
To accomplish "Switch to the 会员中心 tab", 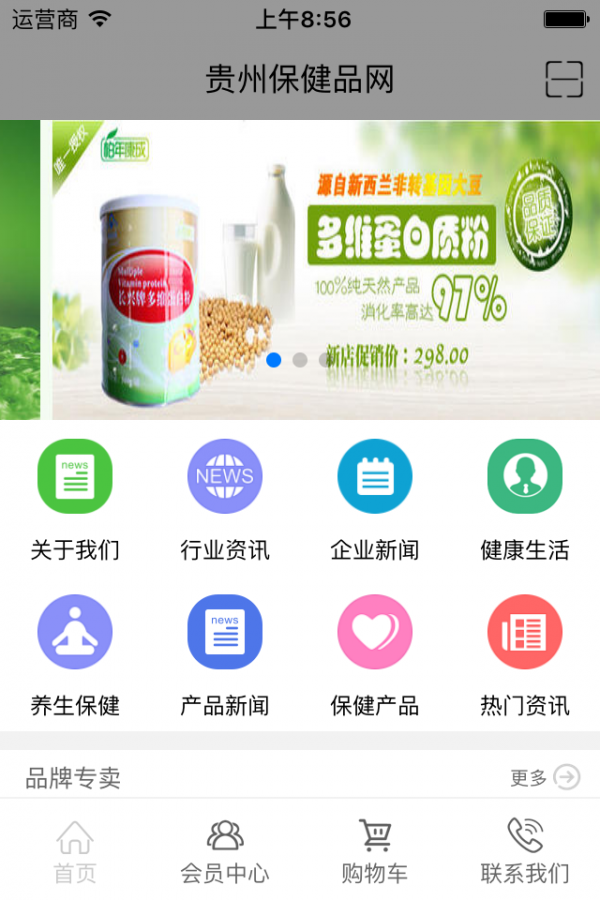I will [x=225, y=851].
